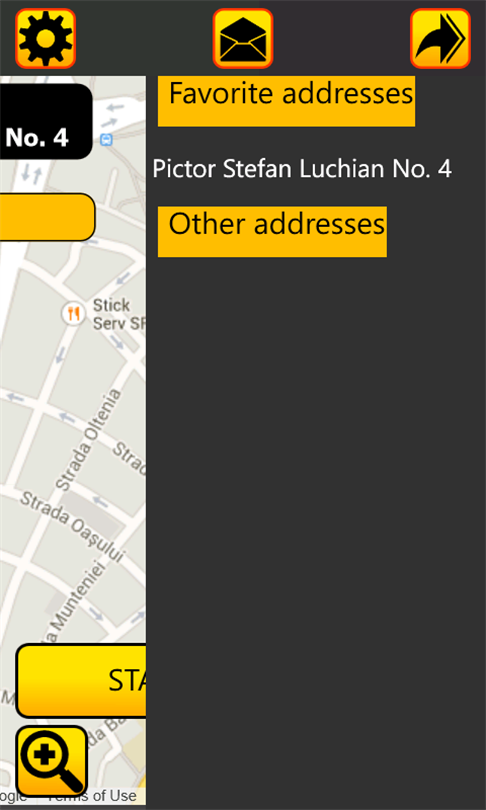Open the Stick Serv restaurant marker on the map

[x=73, y=313]
